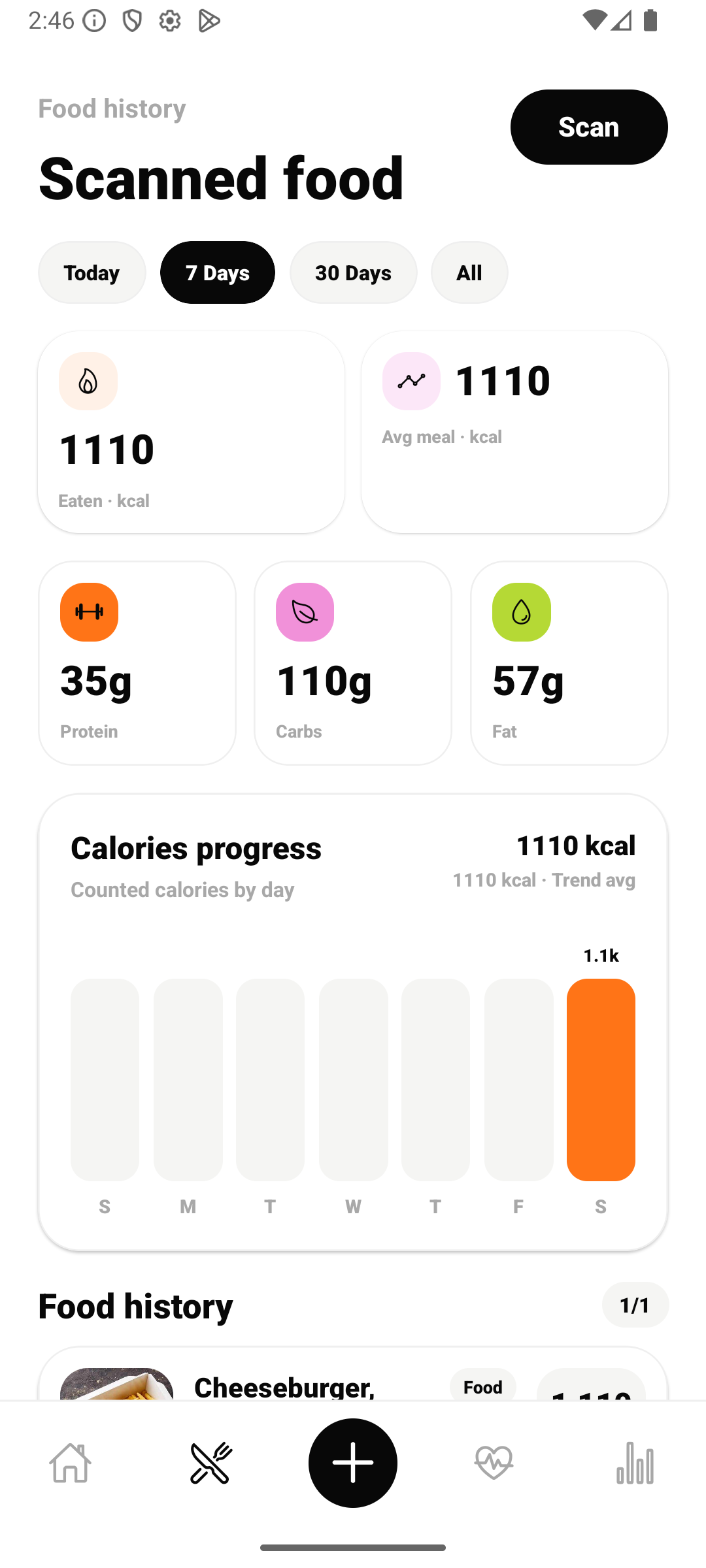This screenshot has height=1568, width=706.
Task: Open the Home tab
Action: [x=71, y=1463]
